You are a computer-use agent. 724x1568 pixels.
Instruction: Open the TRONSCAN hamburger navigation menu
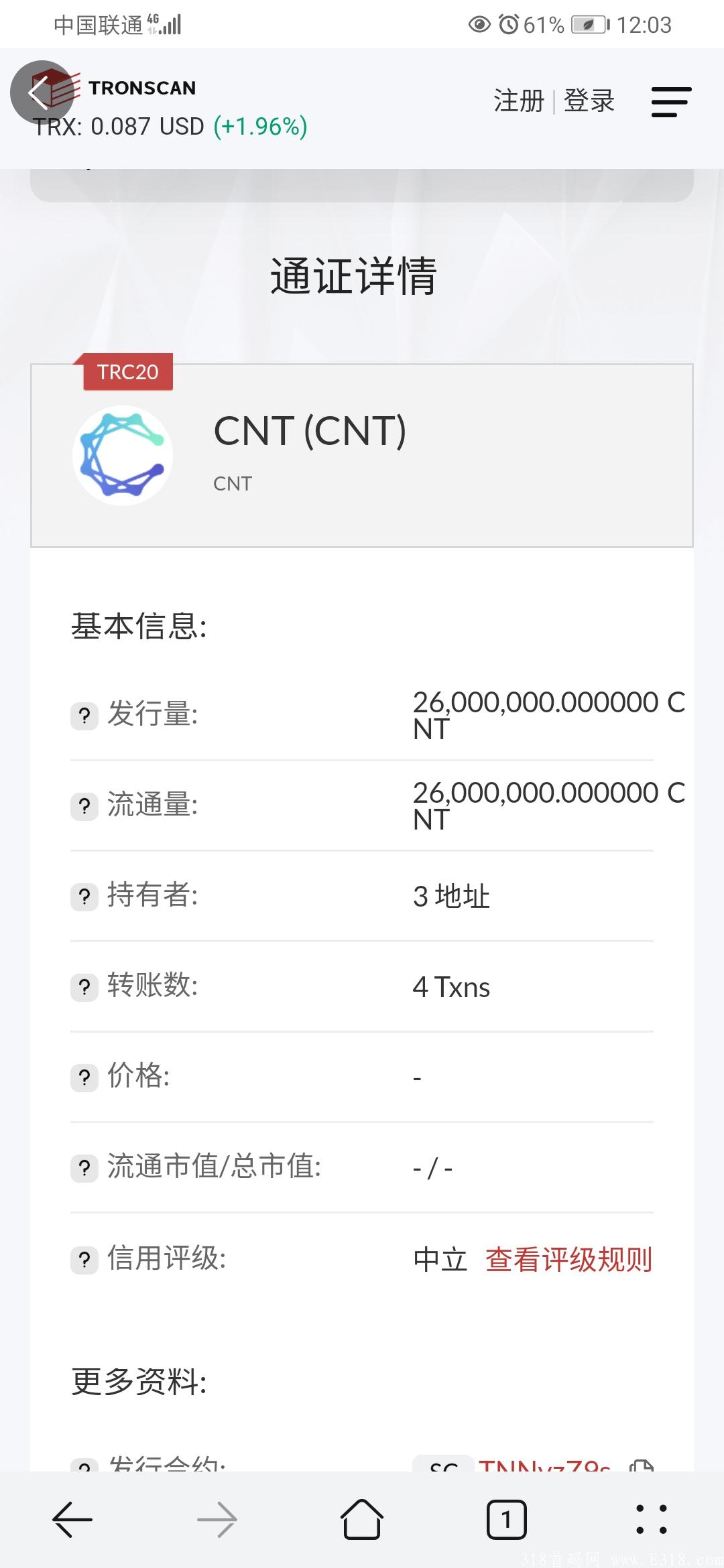670,102
